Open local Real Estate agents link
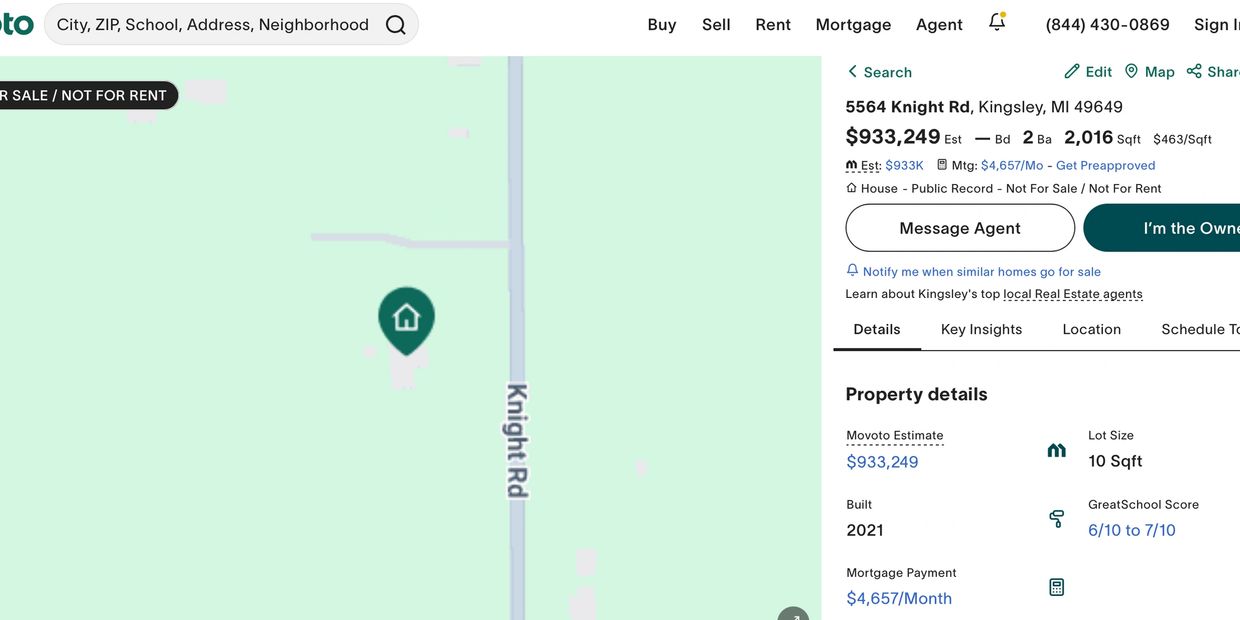The height and width of the screenshot is (620, 1240). (1072, 294)
